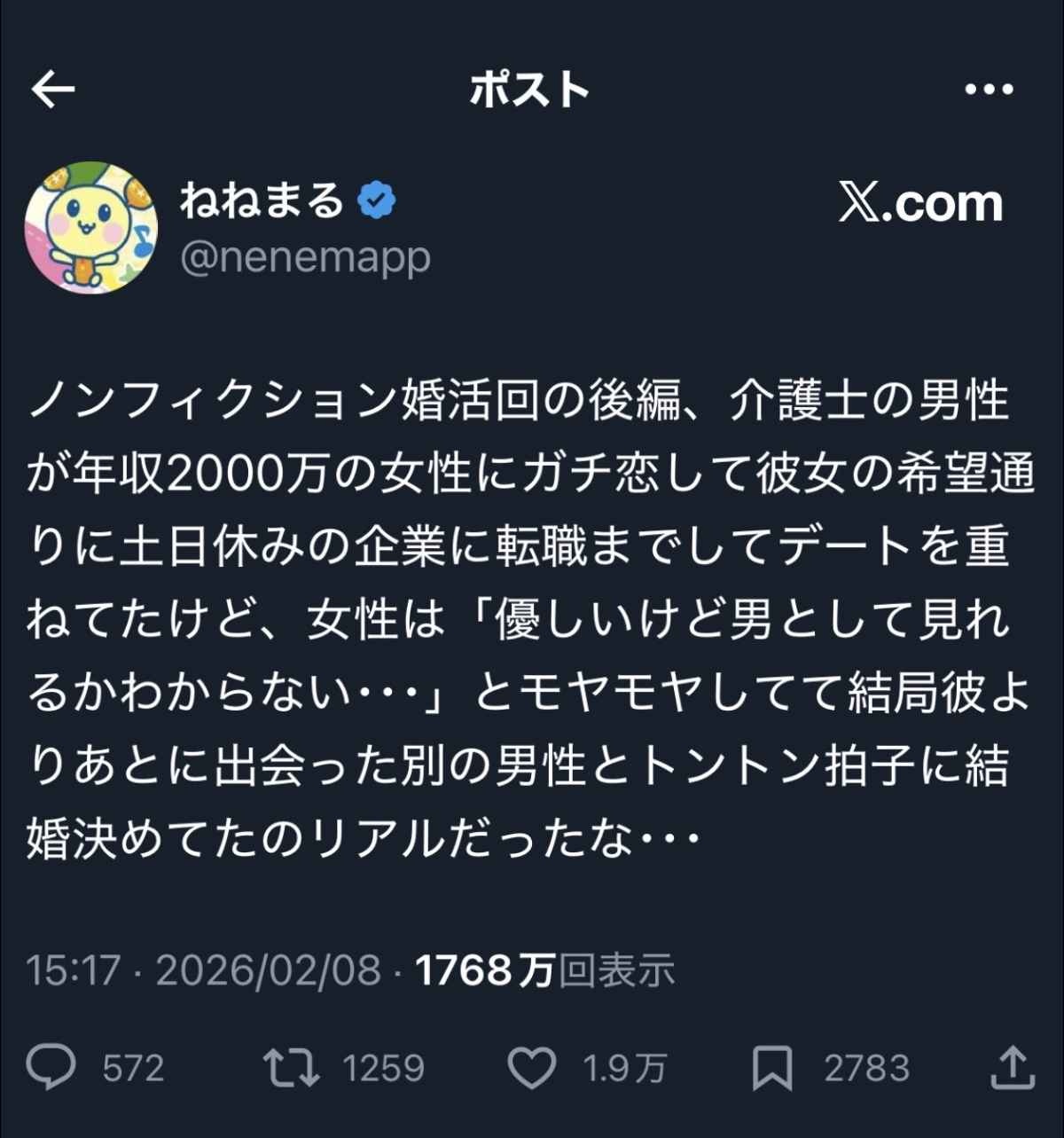Go back using the arrow icon
Image resolution: width=1064 pixels, height=1138 pixels.
pos(53,90)
